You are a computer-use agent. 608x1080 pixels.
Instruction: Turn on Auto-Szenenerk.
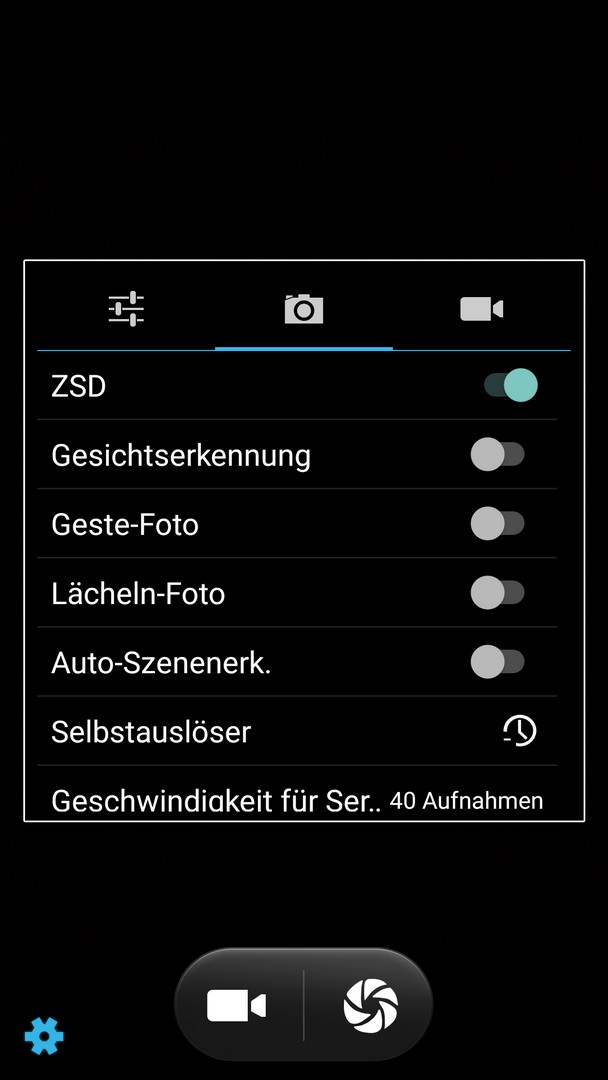coord(498,662)
